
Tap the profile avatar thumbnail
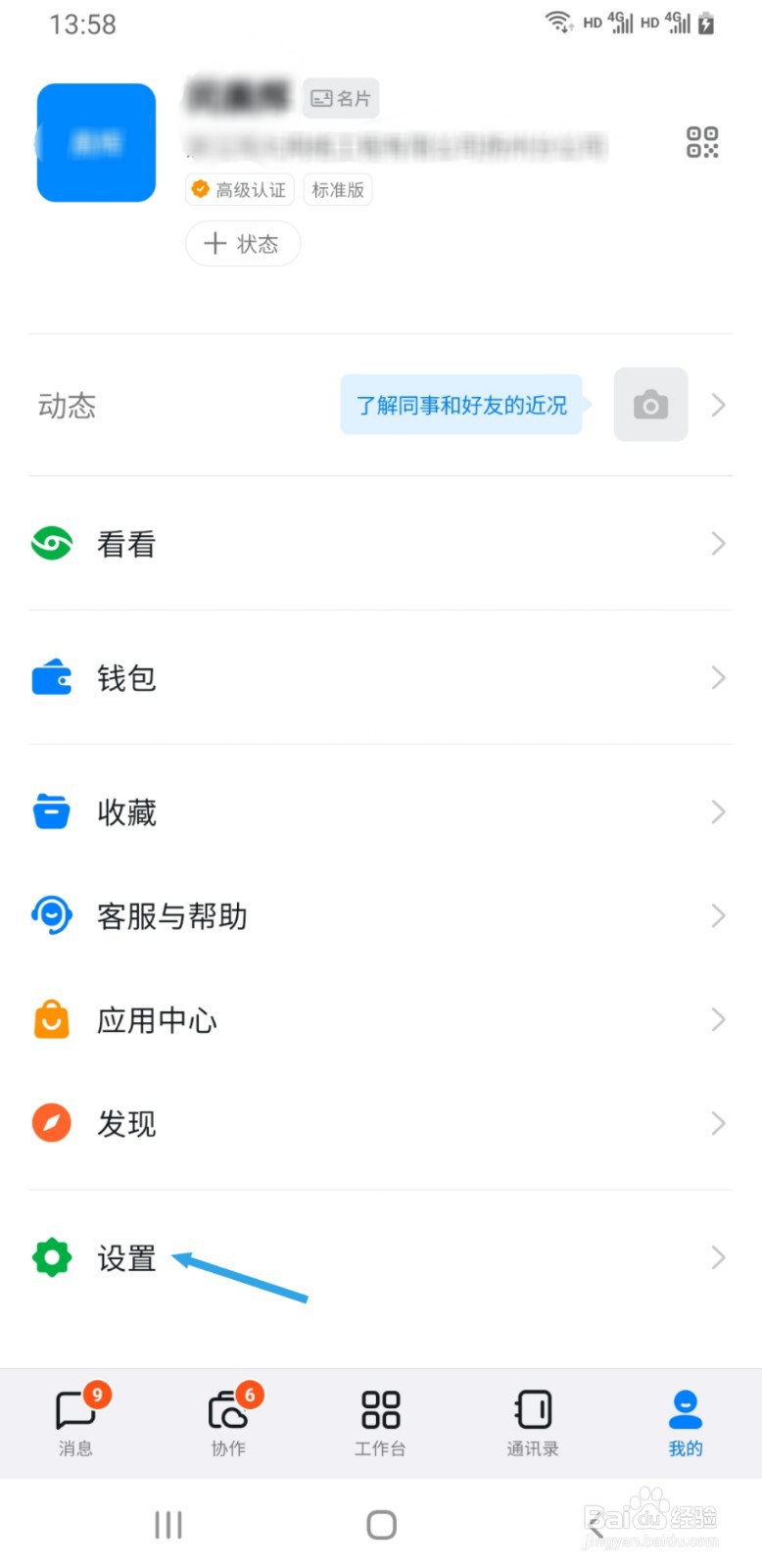(96, 142)
